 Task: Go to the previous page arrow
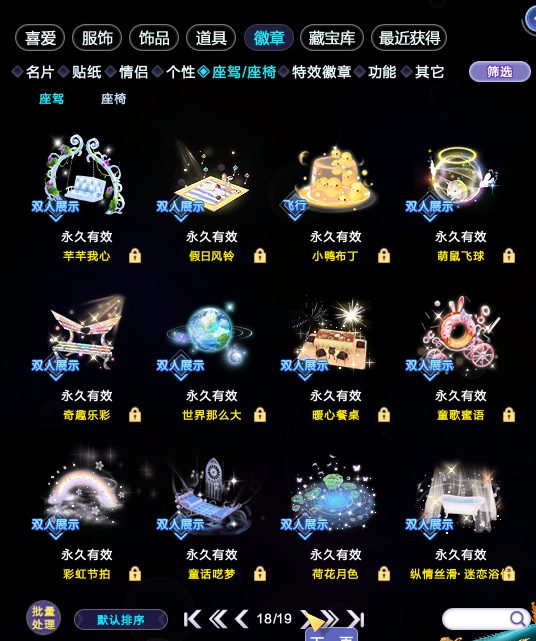click(x=242, y=619)
